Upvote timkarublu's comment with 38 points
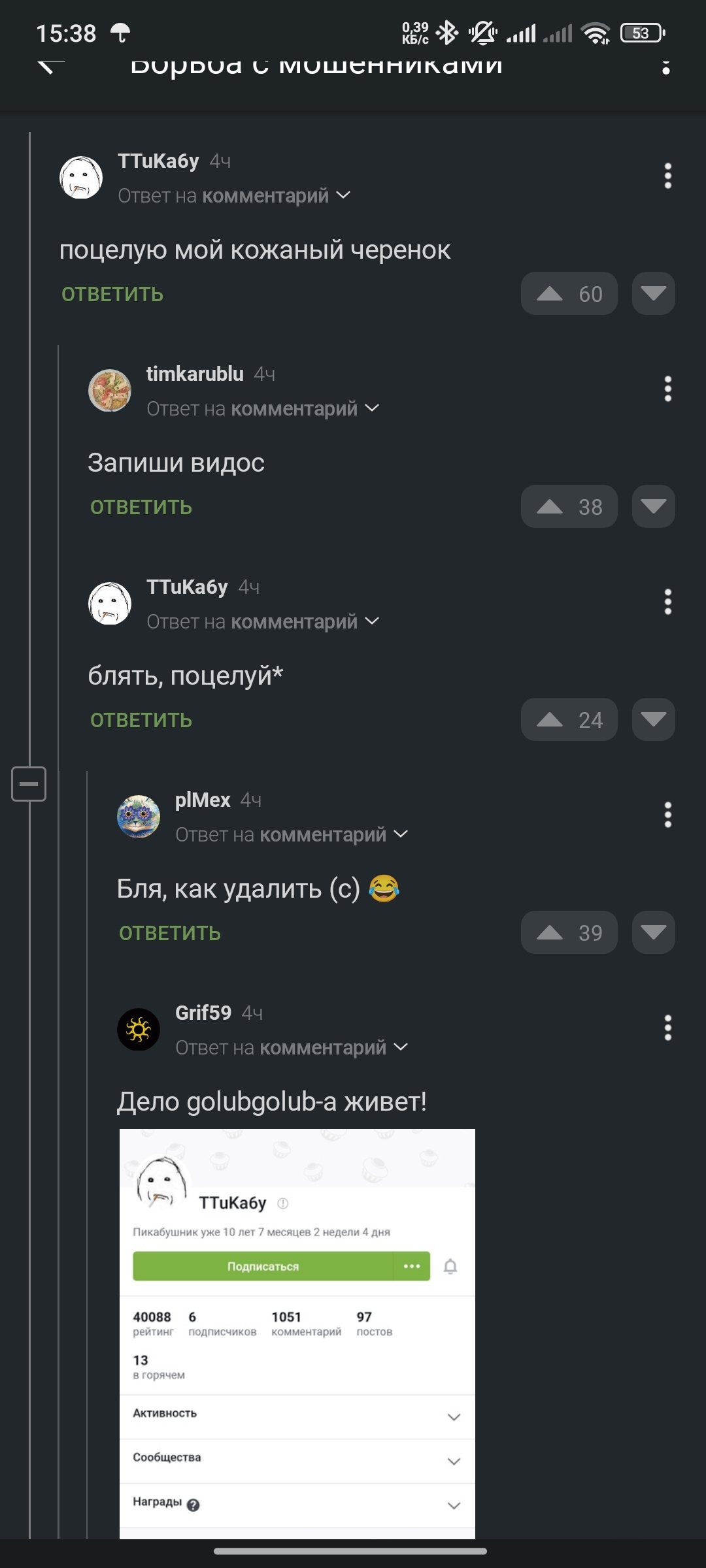Screen dimensions: 706x1568 pos(568,506)
